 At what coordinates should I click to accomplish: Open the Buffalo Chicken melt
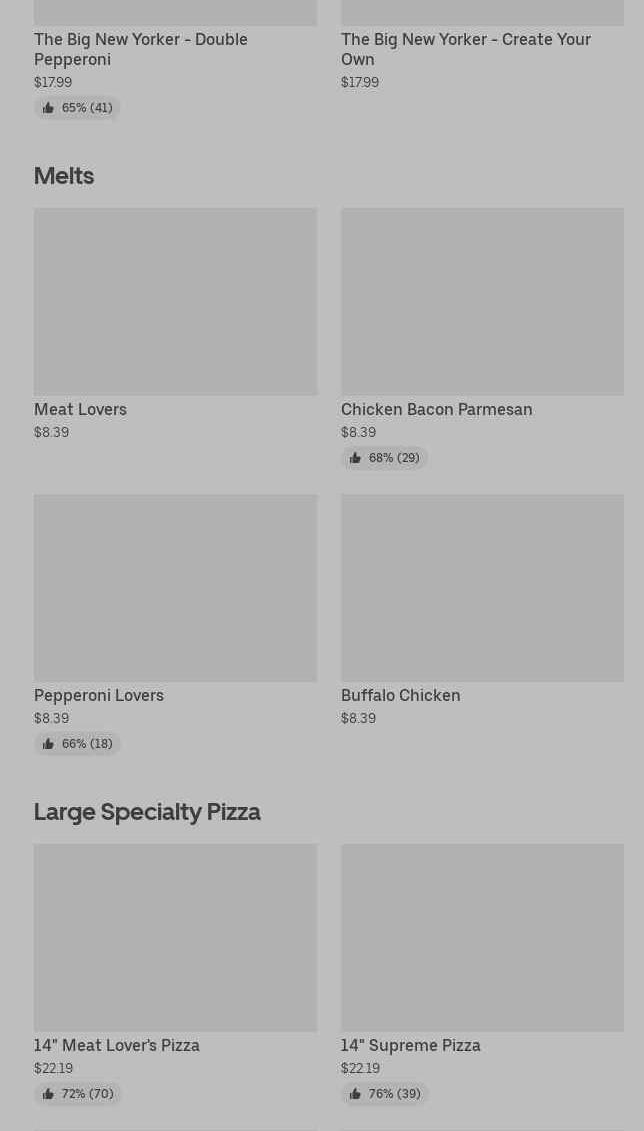pos(482,588)
